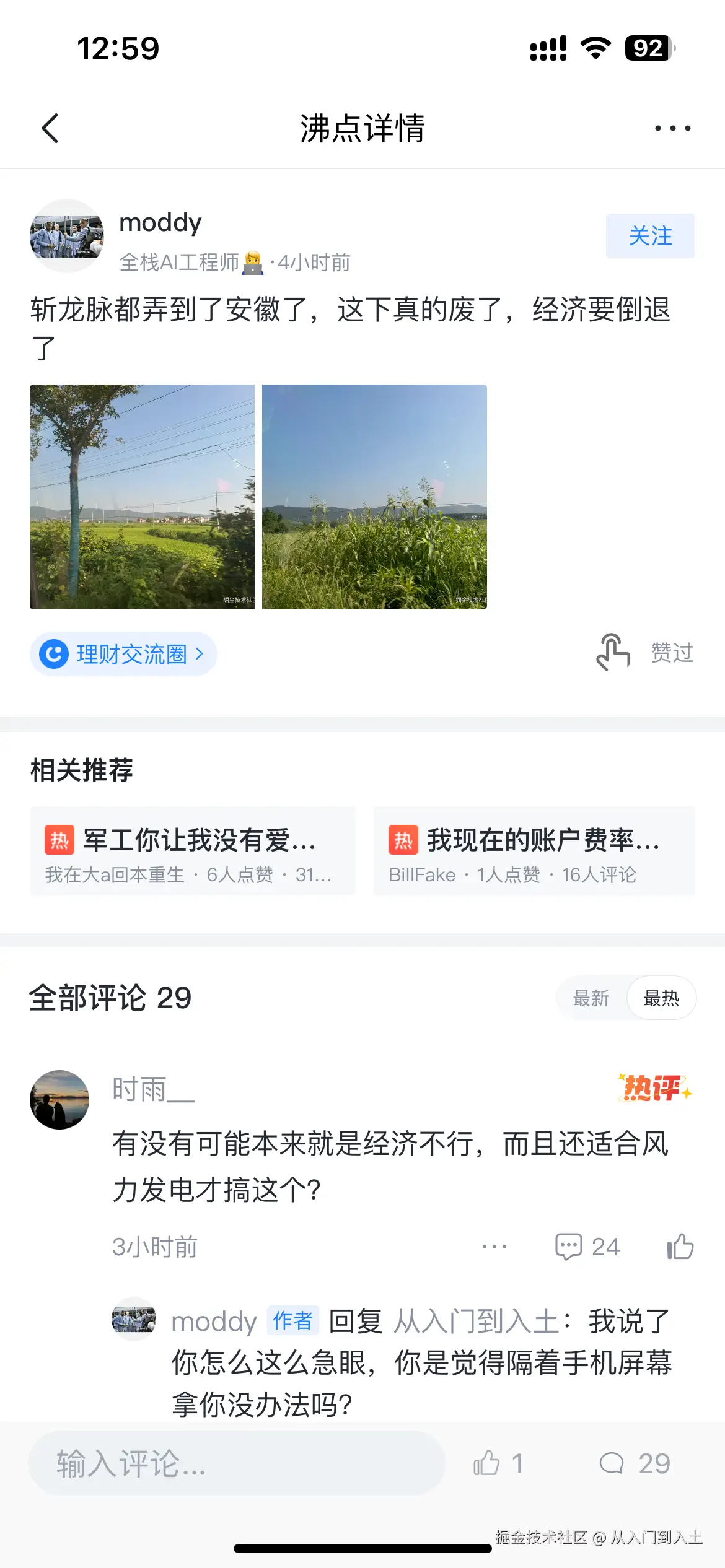Tap the comment icon showing 29 at bottom
Screen dimensions: 725x1568
click(x=613, y=1463)
